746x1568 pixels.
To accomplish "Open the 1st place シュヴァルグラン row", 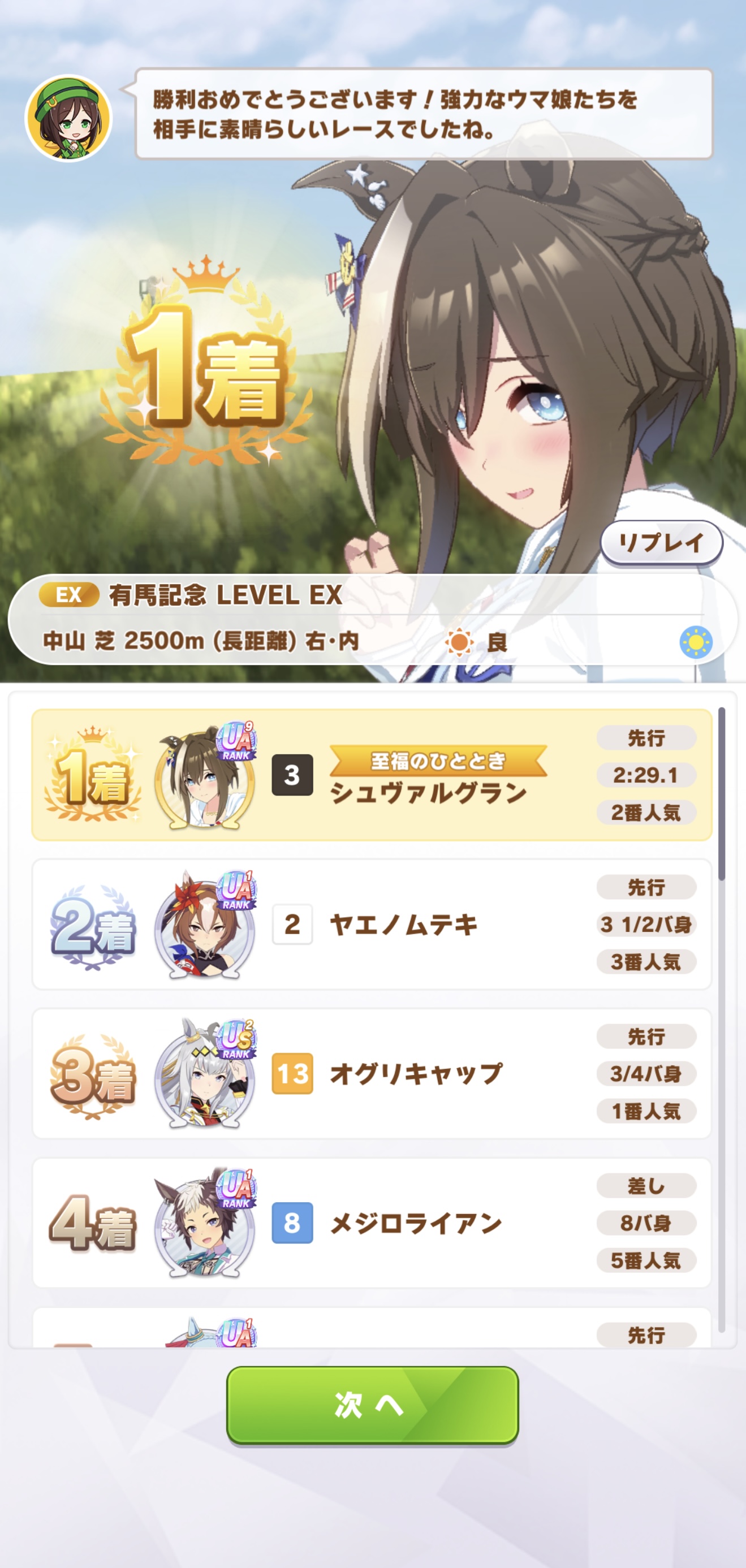I will 372,774.
